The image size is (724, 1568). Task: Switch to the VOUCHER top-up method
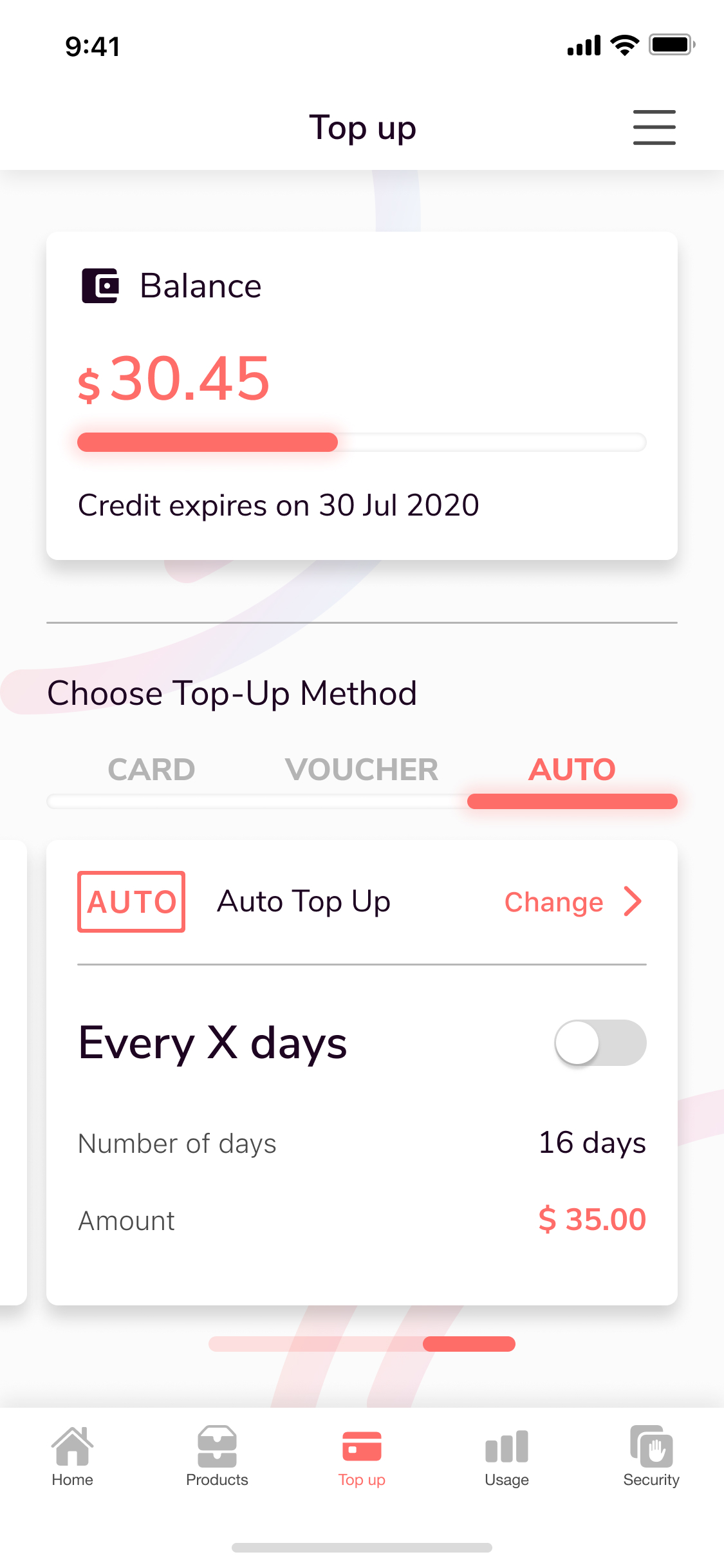362,770
